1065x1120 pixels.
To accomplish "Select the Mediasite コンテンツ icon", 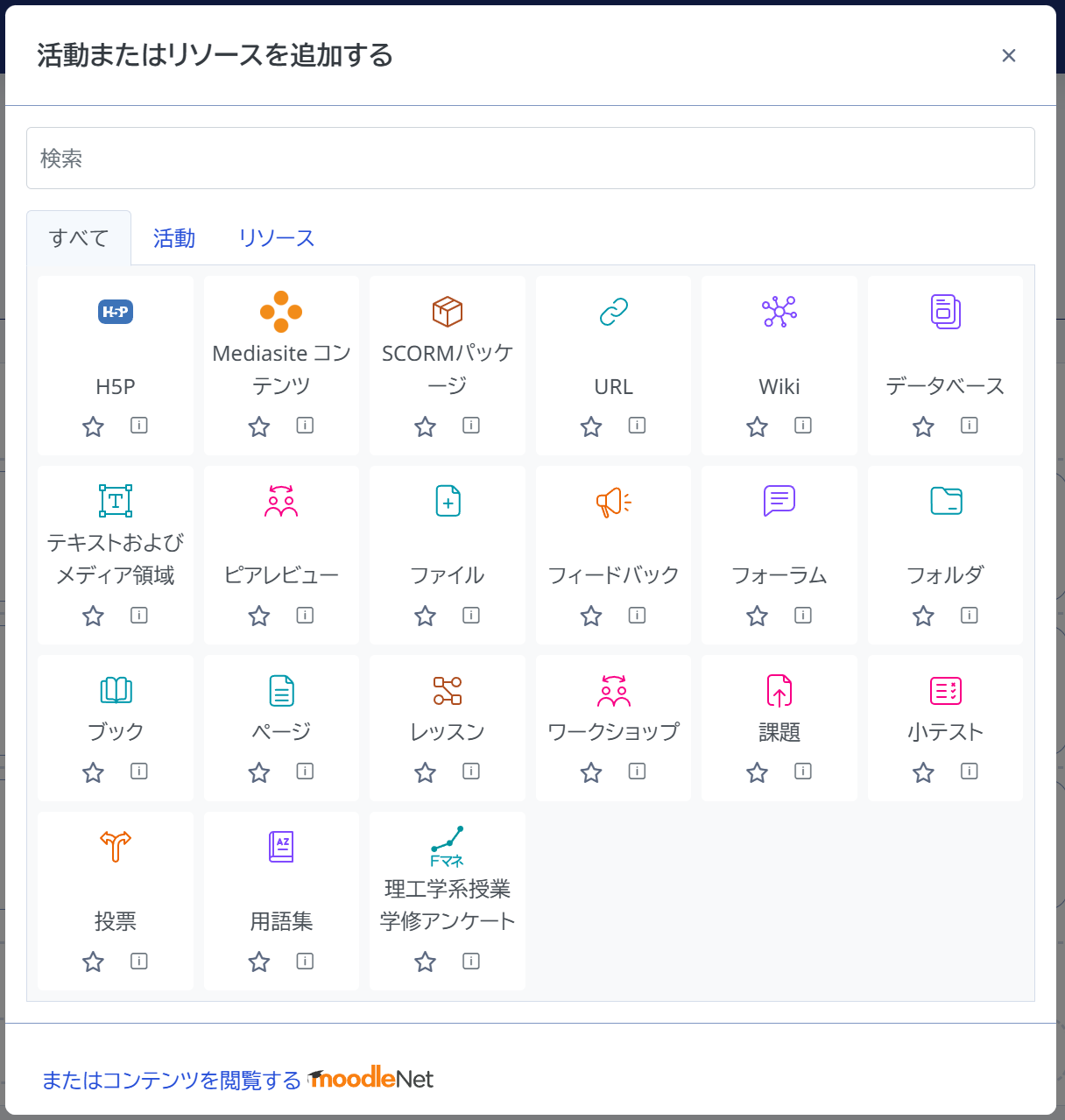I will (281, 312).
